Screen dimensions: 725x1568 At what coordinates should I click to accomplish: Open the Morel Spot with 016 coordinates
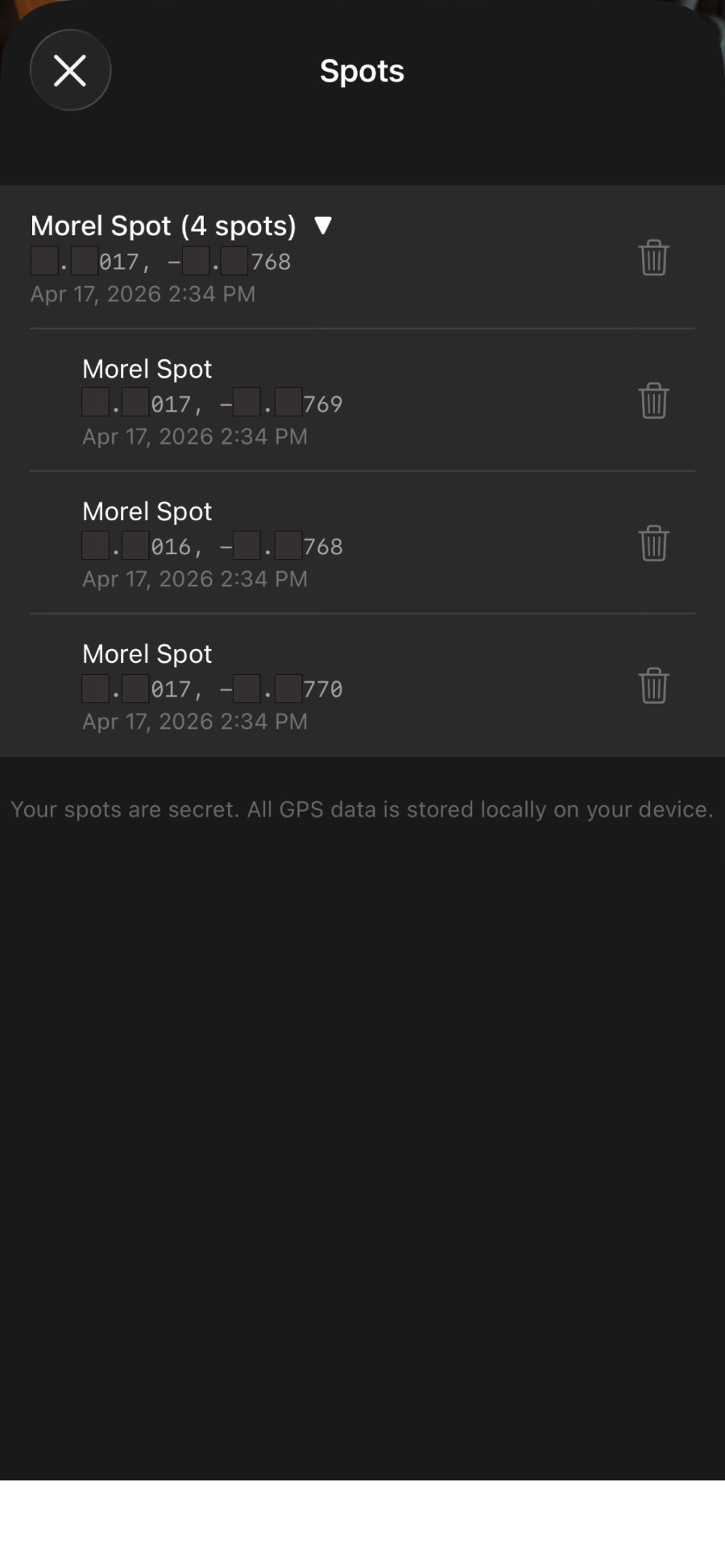pos(242,543)
